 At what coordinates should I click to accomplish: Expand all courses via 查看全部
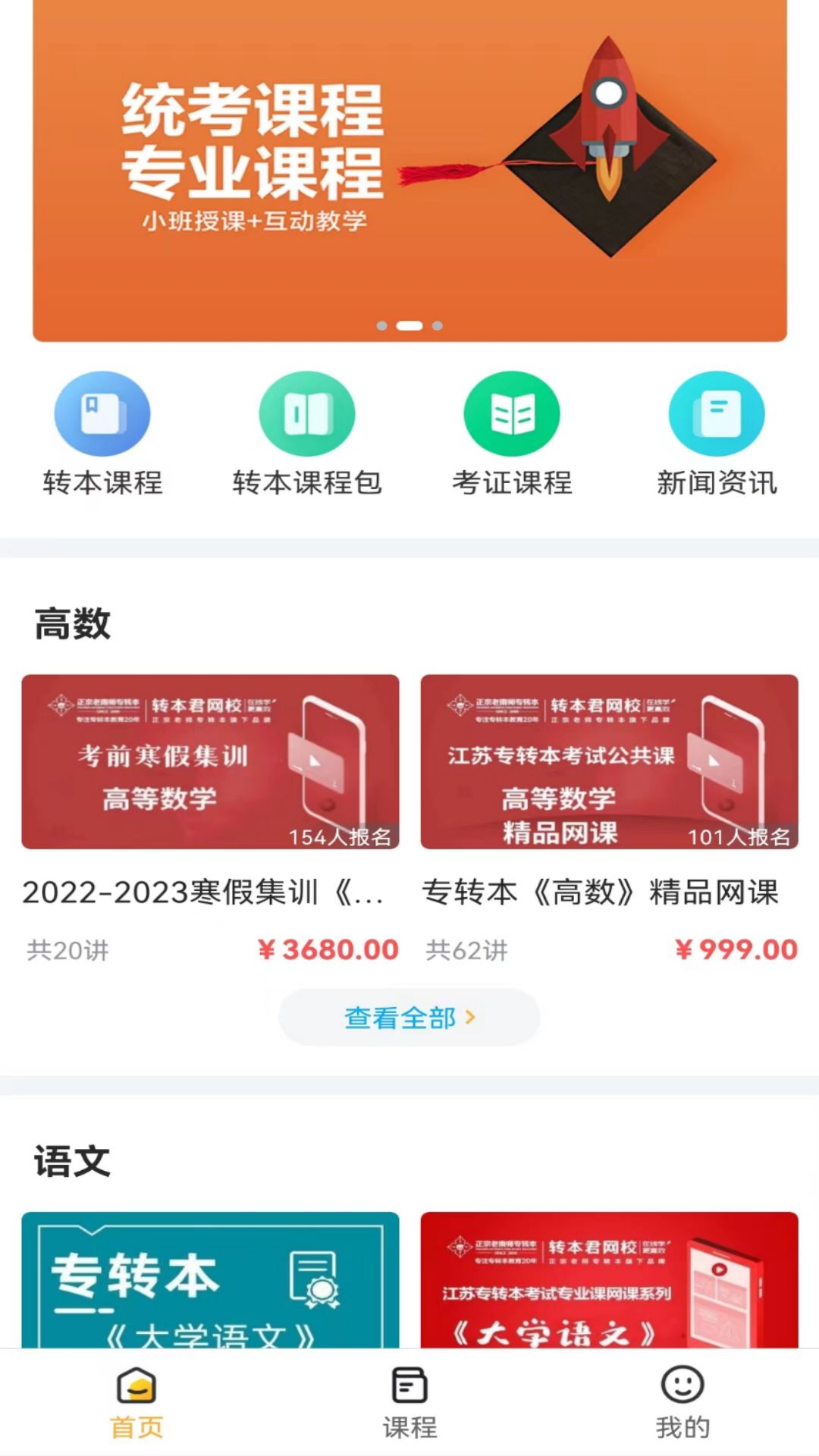point(408,1017)
